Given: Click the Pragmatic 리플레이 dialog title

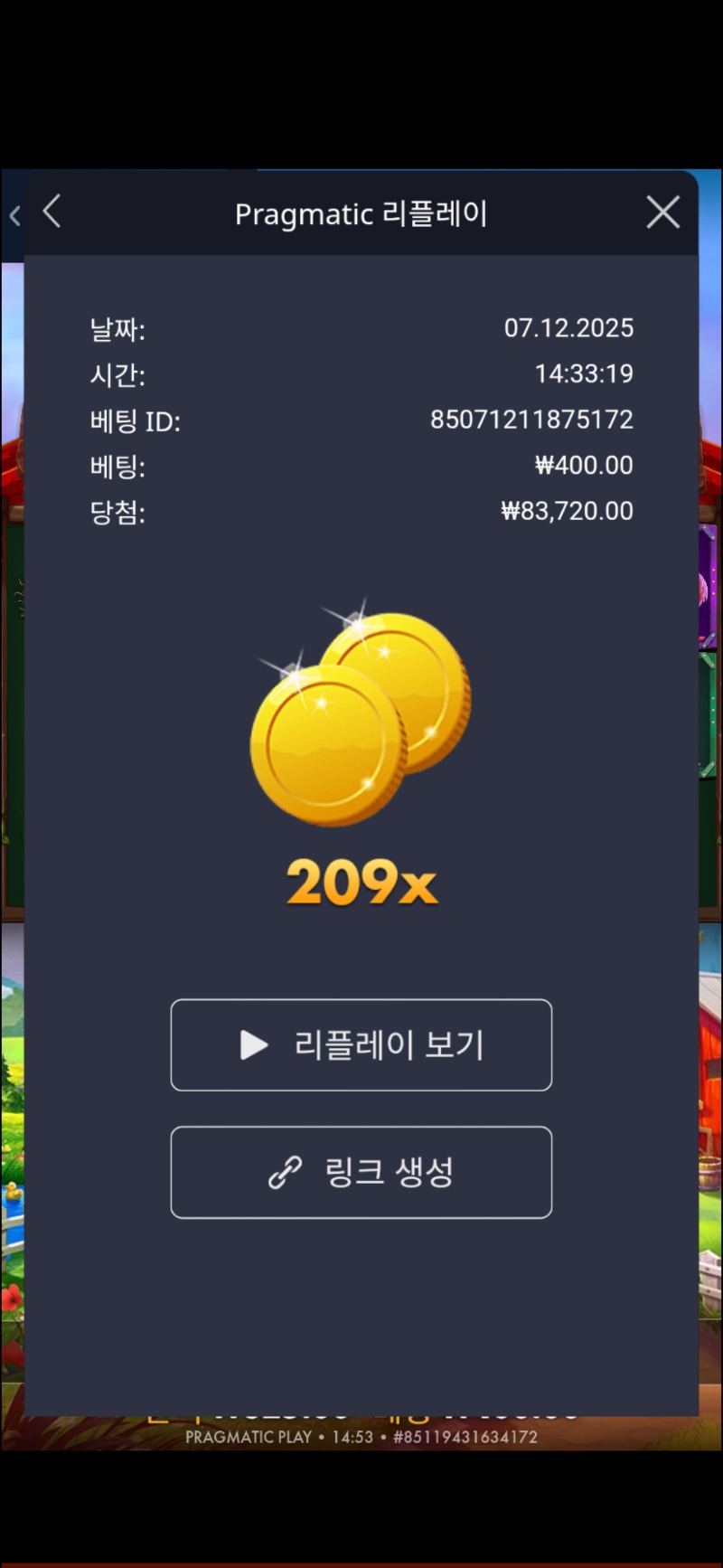Looking at the screenshot, I should 361,213.
